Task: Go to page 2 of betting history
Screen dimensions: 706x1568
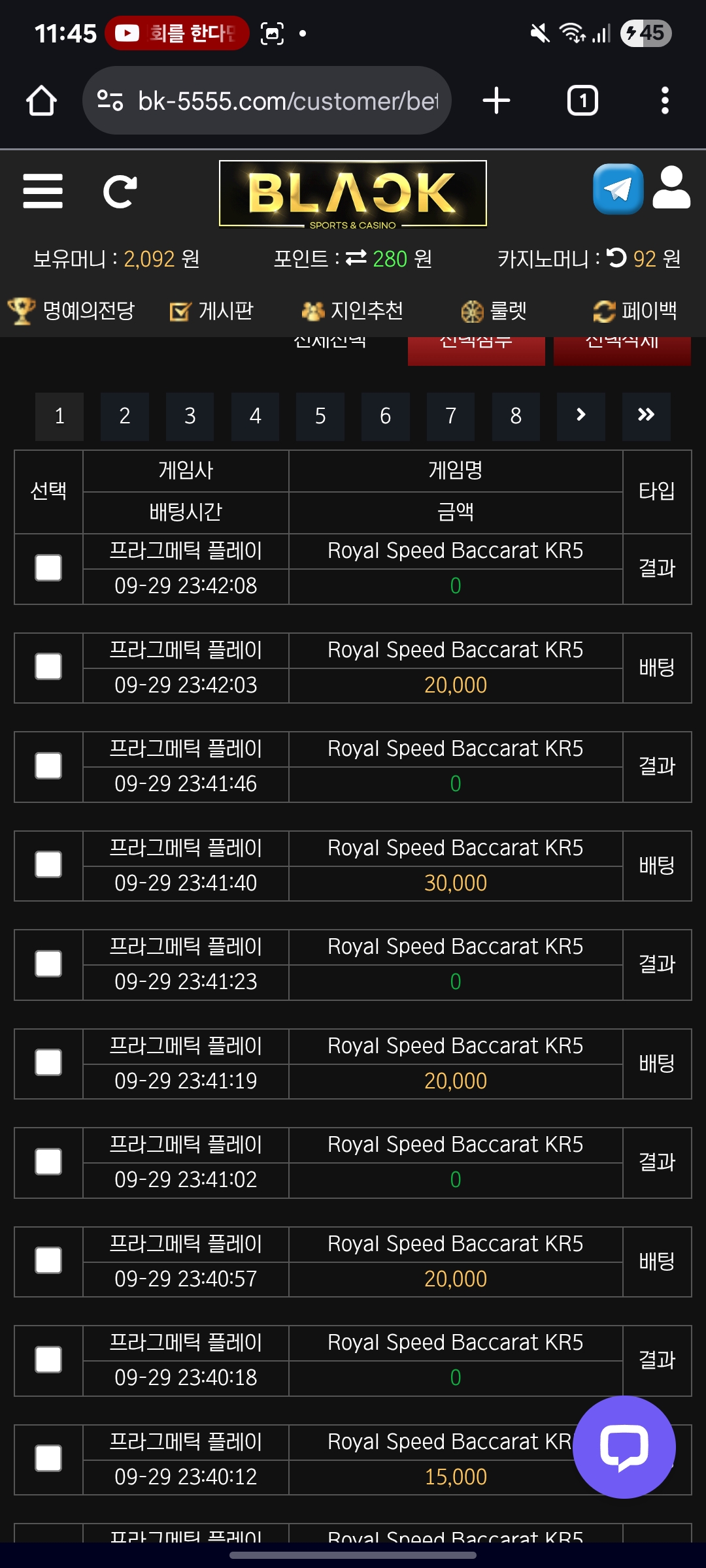Action: click(124, 416)
